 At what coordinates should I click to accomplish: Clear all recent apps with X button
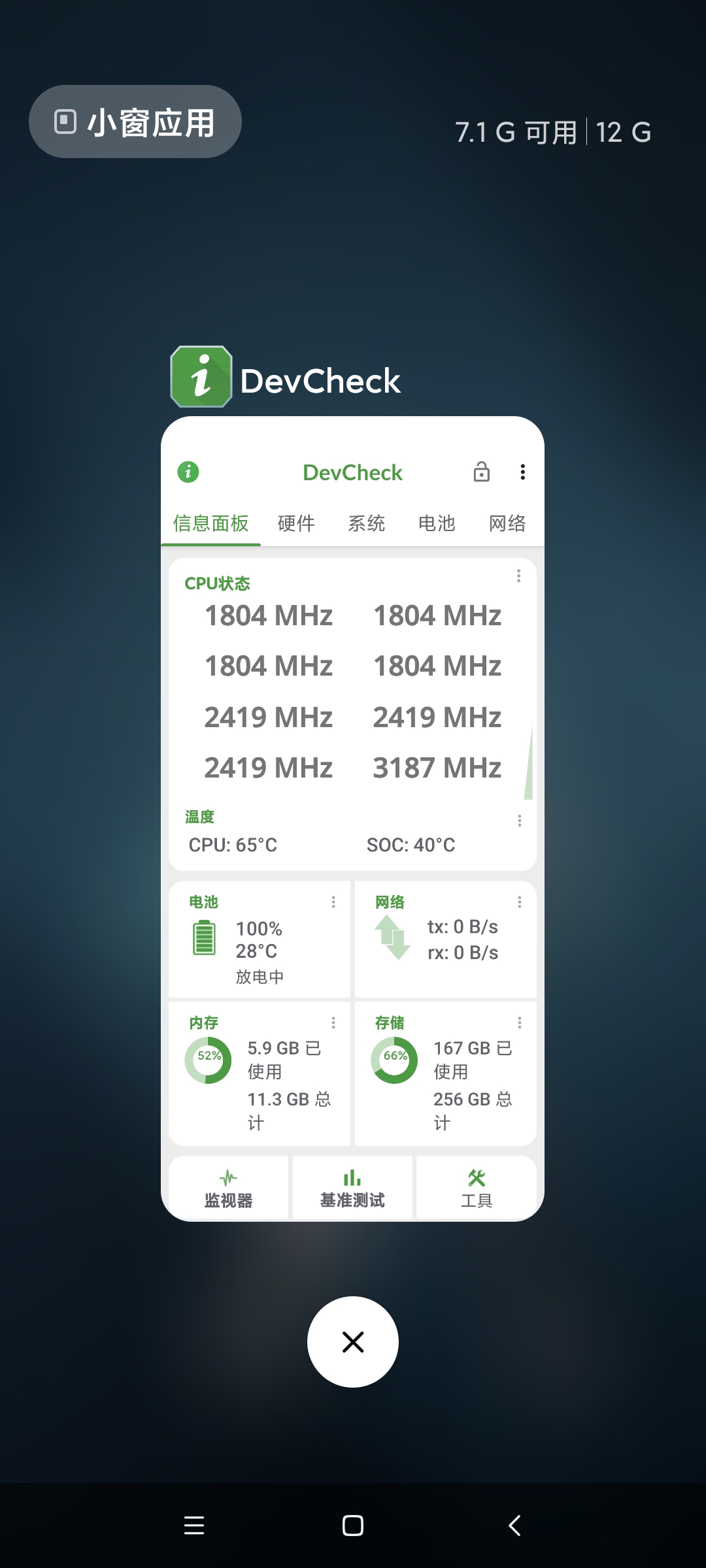[353, 1342]
